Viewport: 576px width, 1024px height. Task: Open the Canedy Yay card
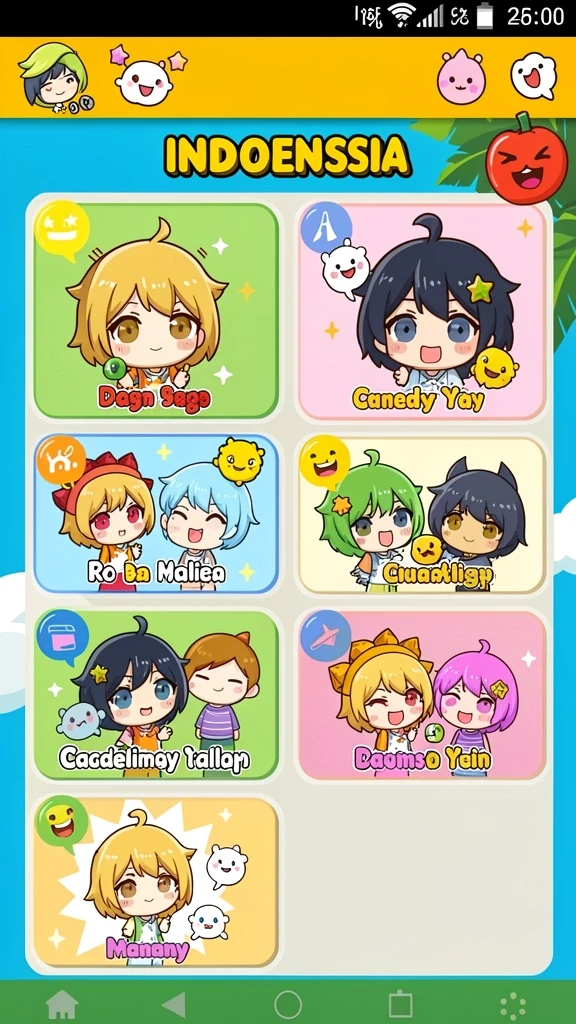coord(422,311)
